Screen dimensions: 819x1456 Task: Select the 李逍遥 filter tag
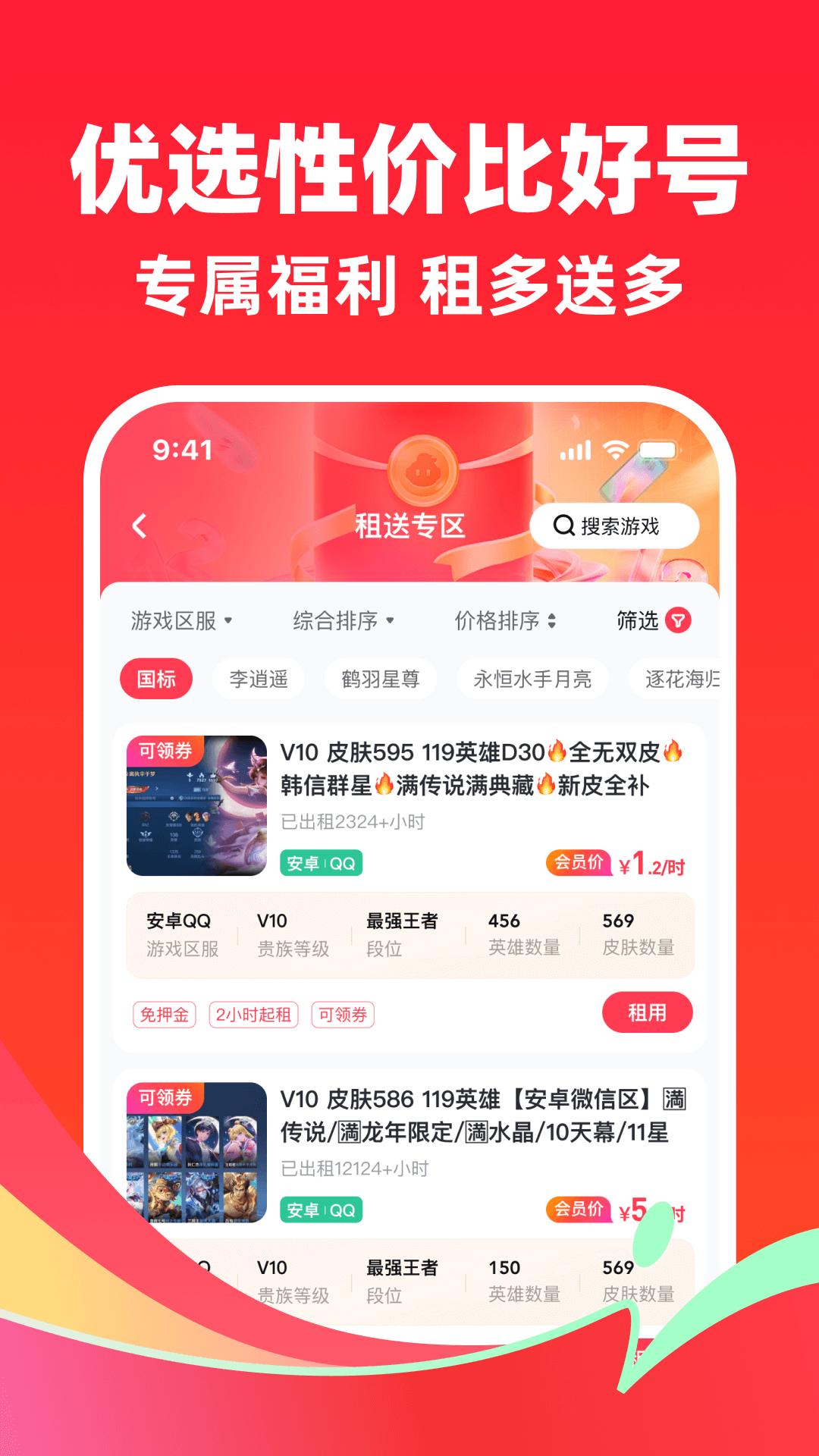(257, 679)
